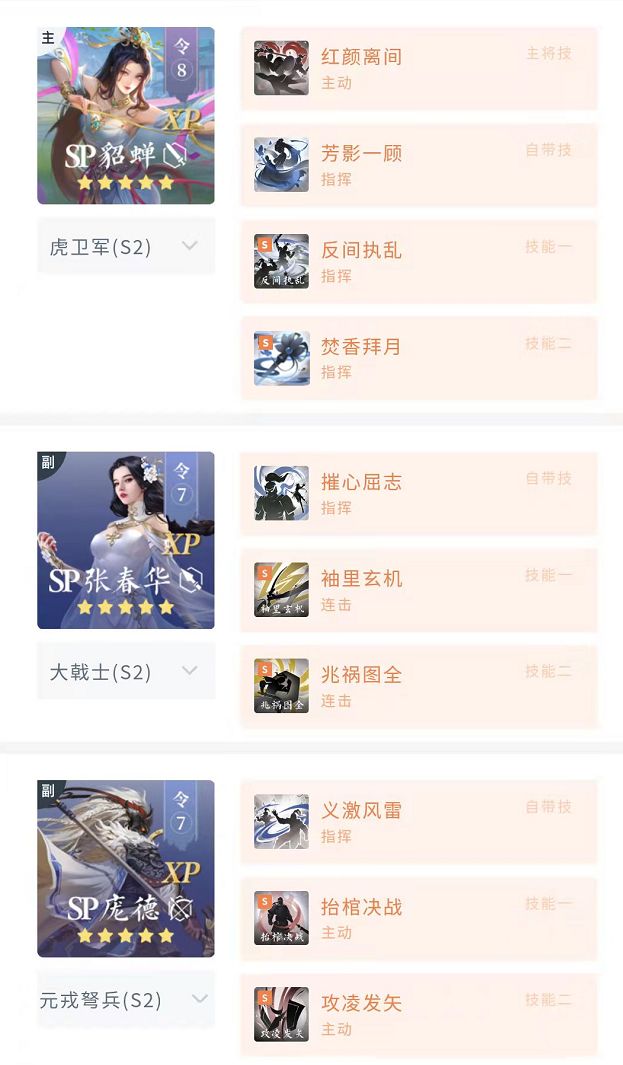This screenshot has width=623, height=1065.
Task: Open the SP貂蝉 hero card
Action: (126, 115)
